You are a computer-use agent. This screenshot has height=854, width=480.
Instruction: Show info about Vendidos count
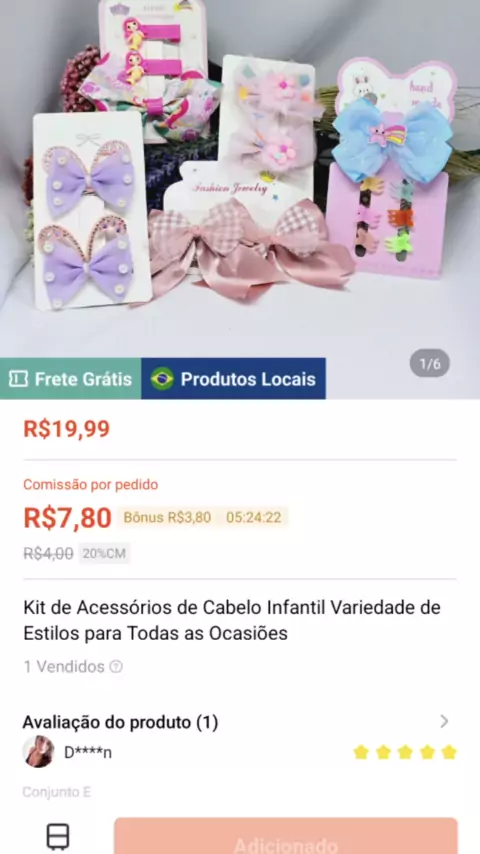tap(116, 667)
